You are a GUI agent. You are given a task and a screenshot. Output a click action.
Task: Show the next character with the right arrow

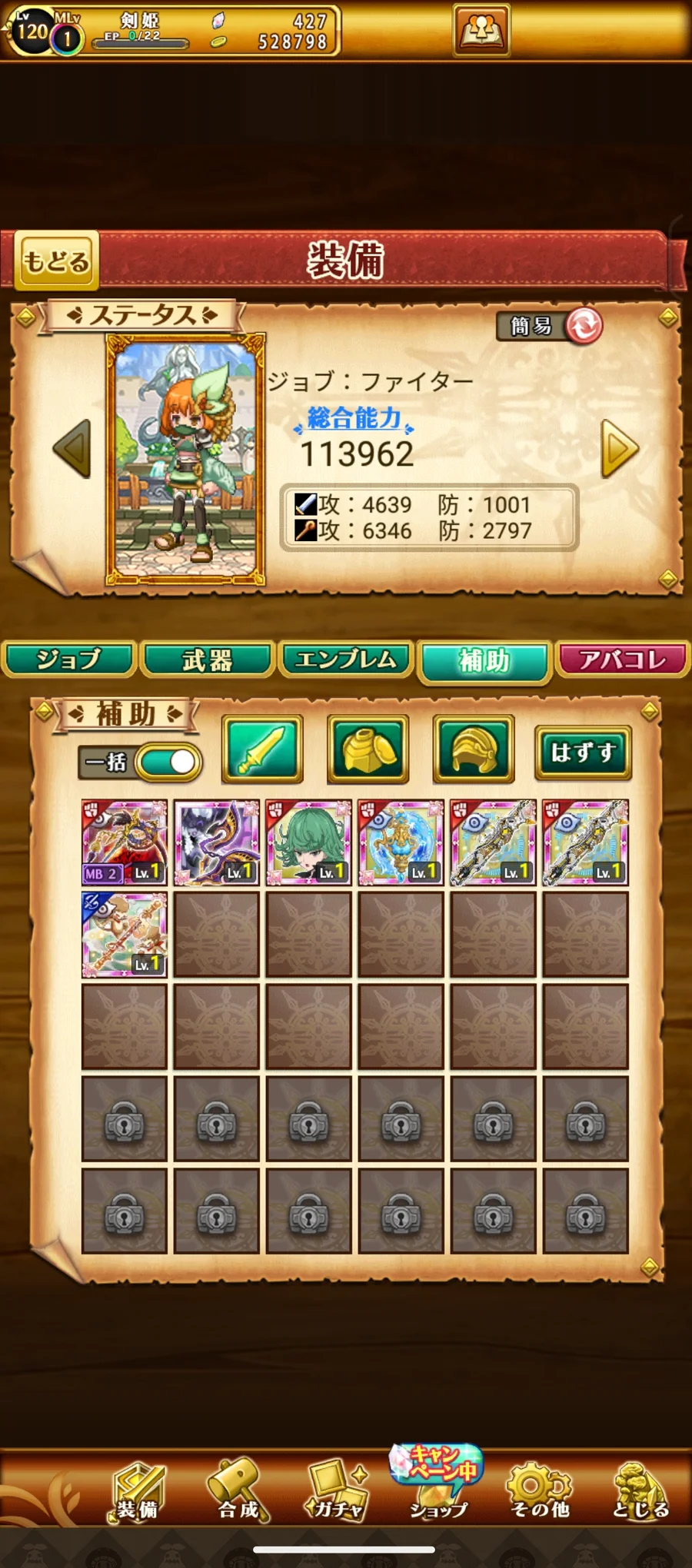coord(619,449)
